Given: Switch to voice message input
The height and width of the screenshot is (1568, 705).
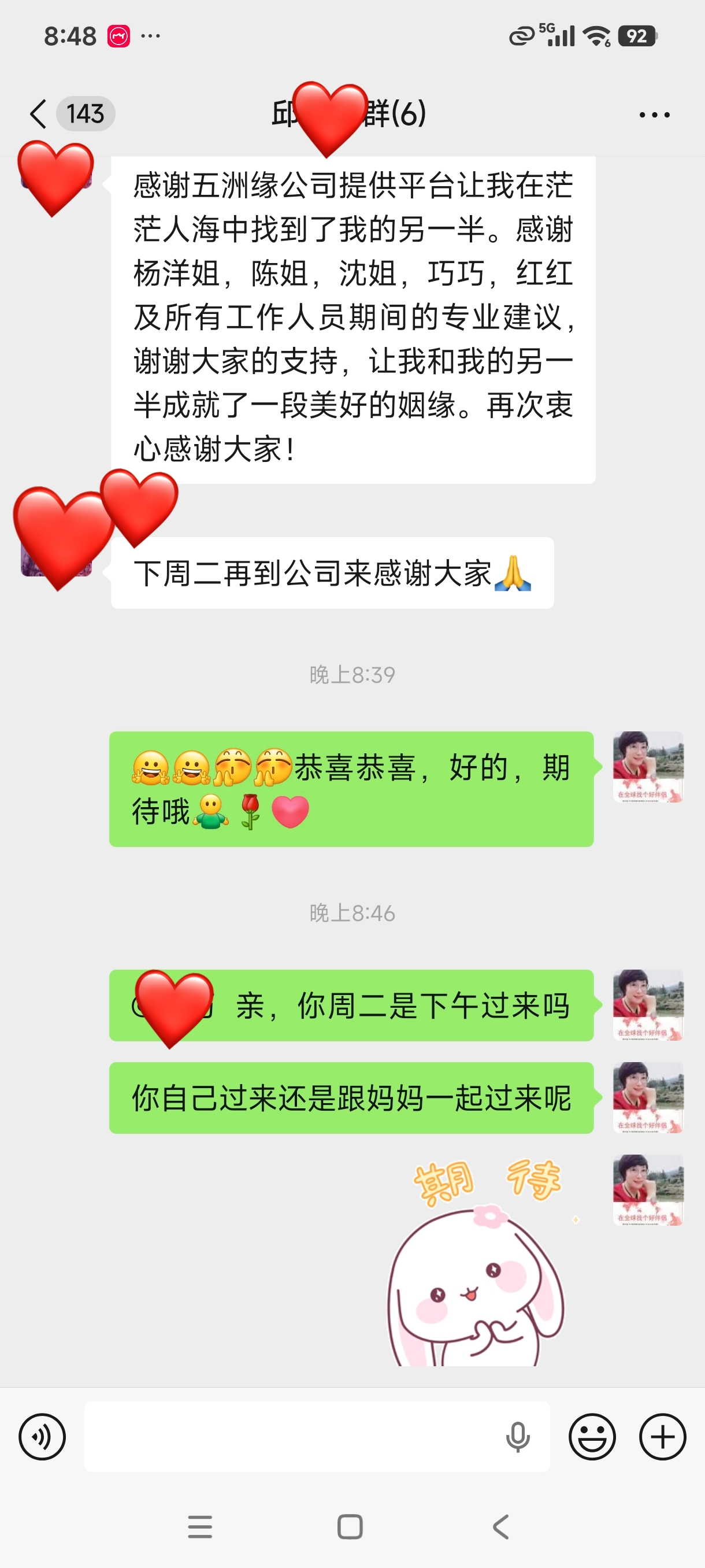Looking at the screenshot, I should [42, 1437].
